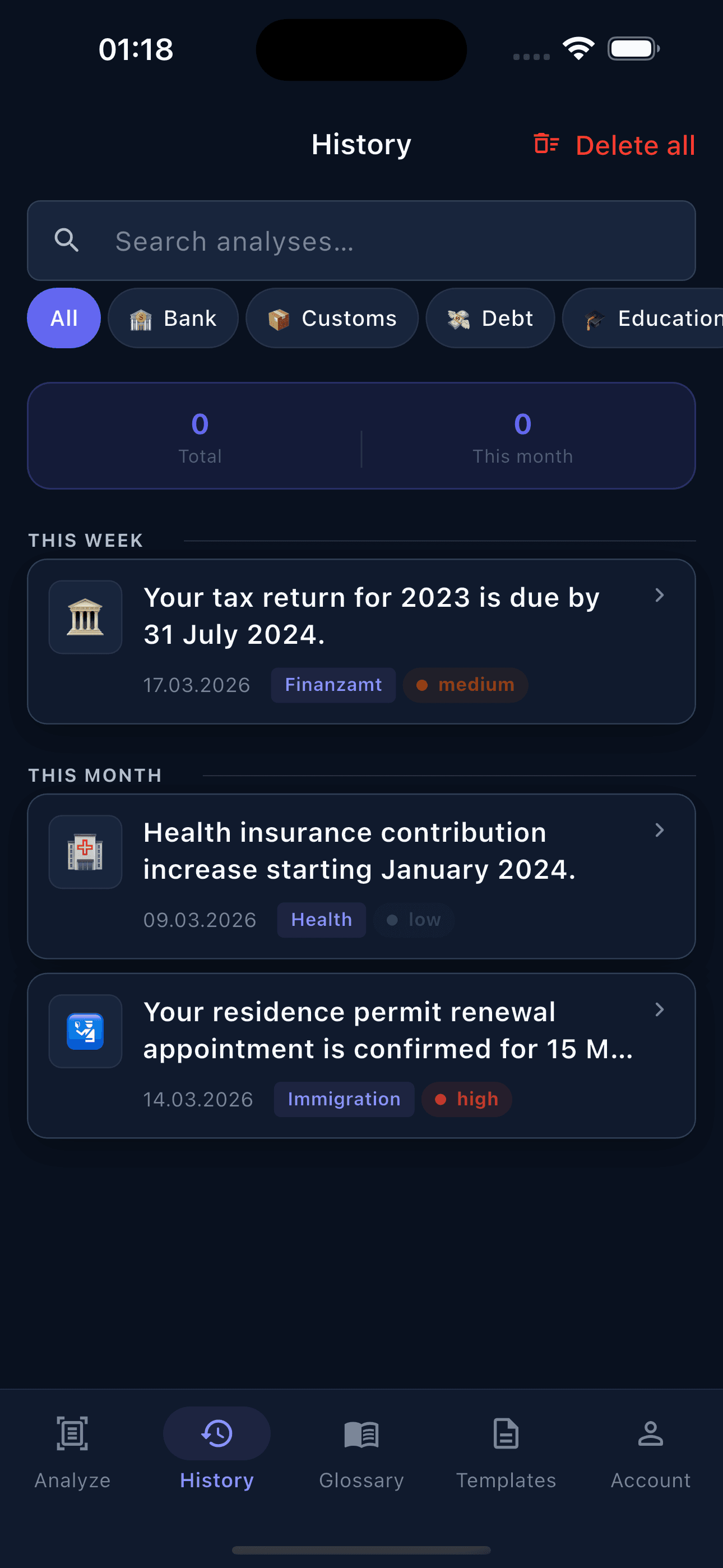The image size is (723, 1568).
Task: Open the Templates tab
Action: pos(506,1451)
